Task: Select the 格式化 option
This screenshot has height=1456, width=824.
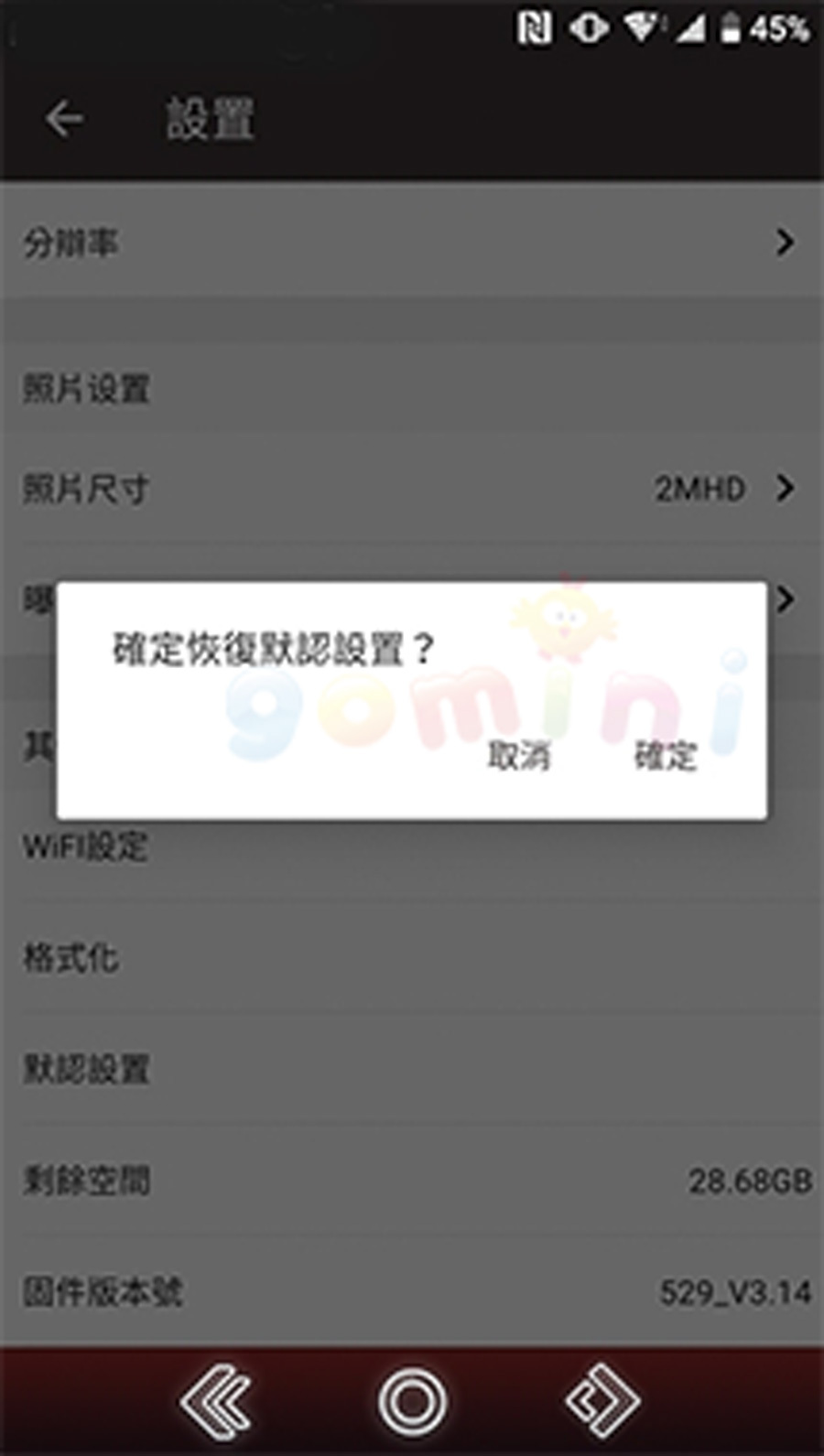Action: pos(412,958)
